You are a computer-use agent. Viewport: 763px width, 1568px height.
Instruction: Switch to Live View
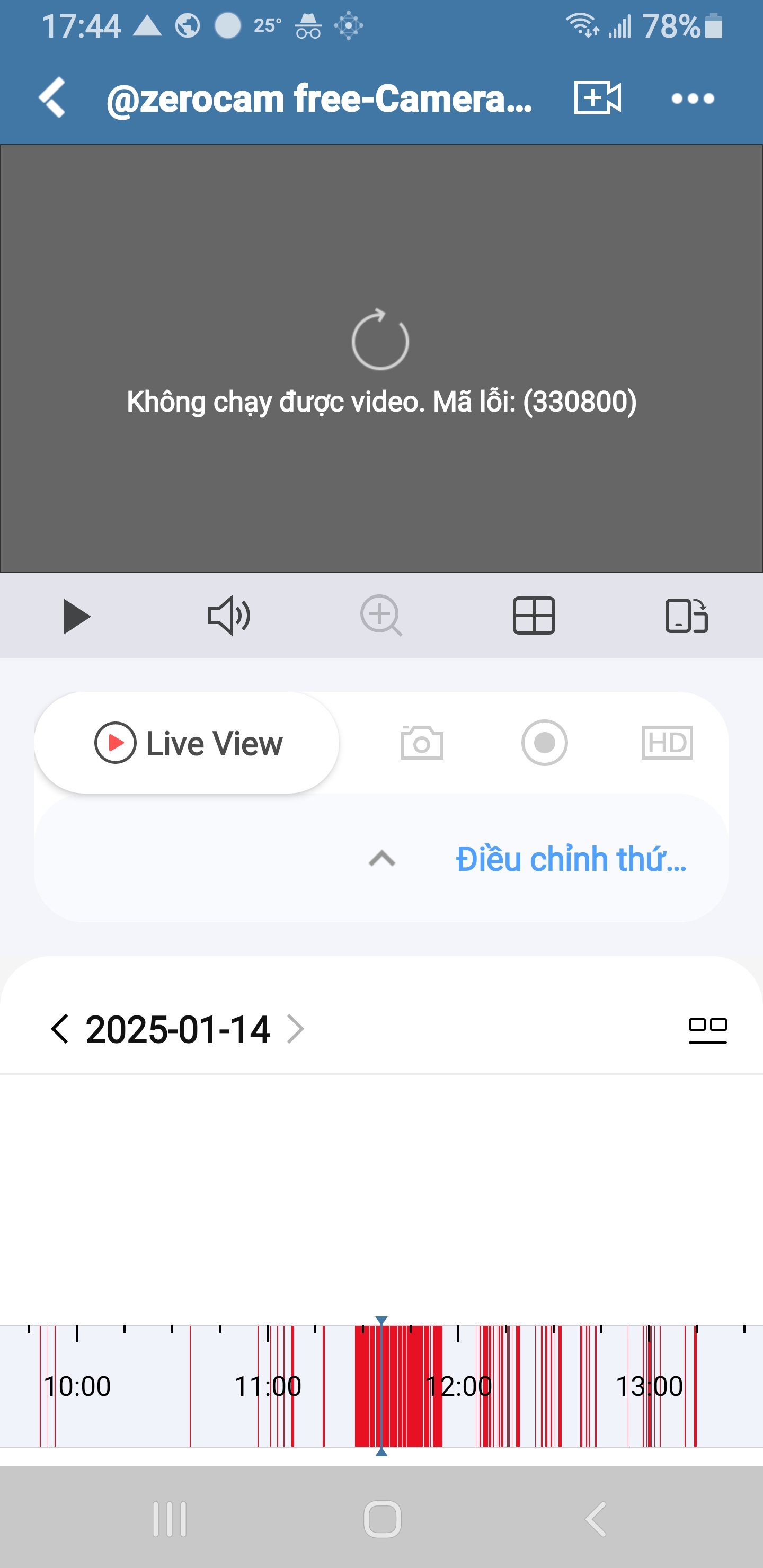pos(187,743)
